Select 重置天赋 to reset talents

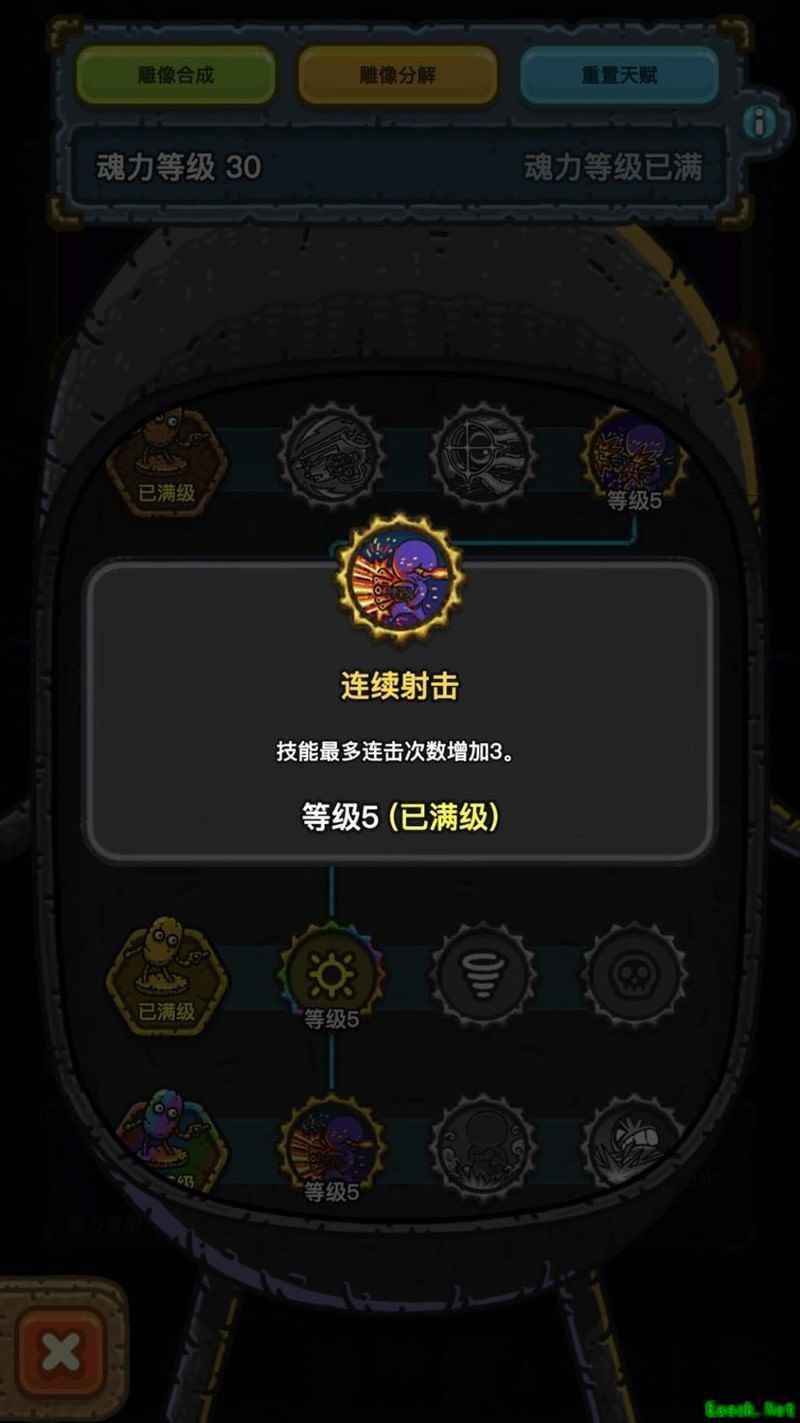point(619,75)
